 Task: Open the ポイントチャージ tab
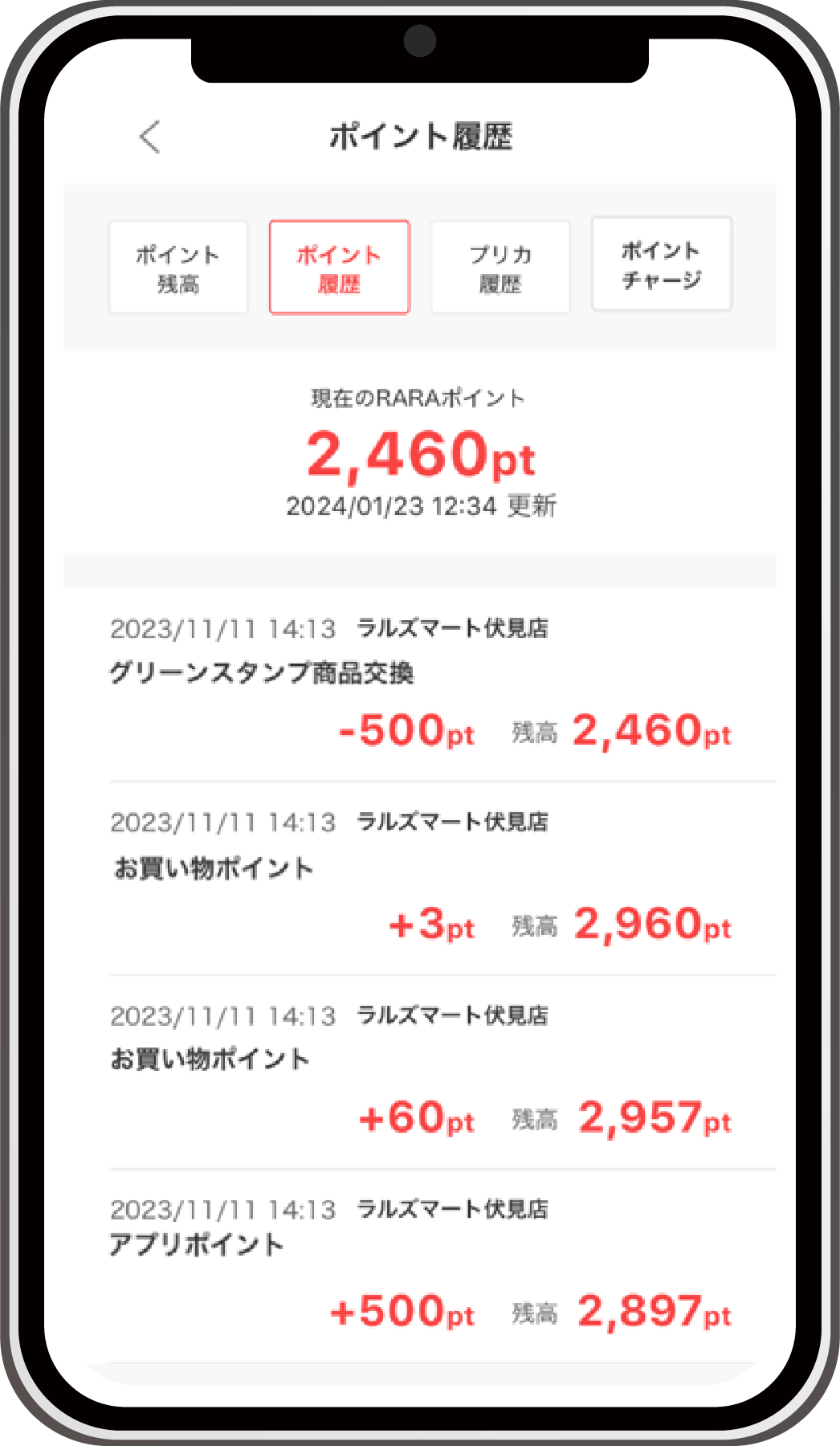point(662,264)
